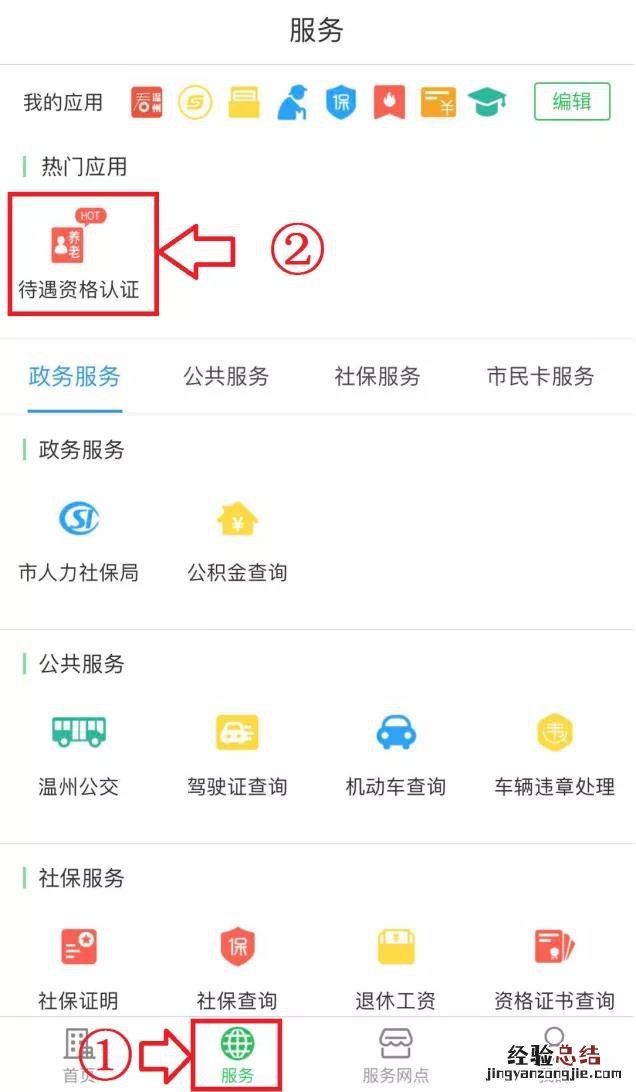Switch to the 政务服务 tab
The width and height of the screenshot is (636, 1092).
(75, 377)
